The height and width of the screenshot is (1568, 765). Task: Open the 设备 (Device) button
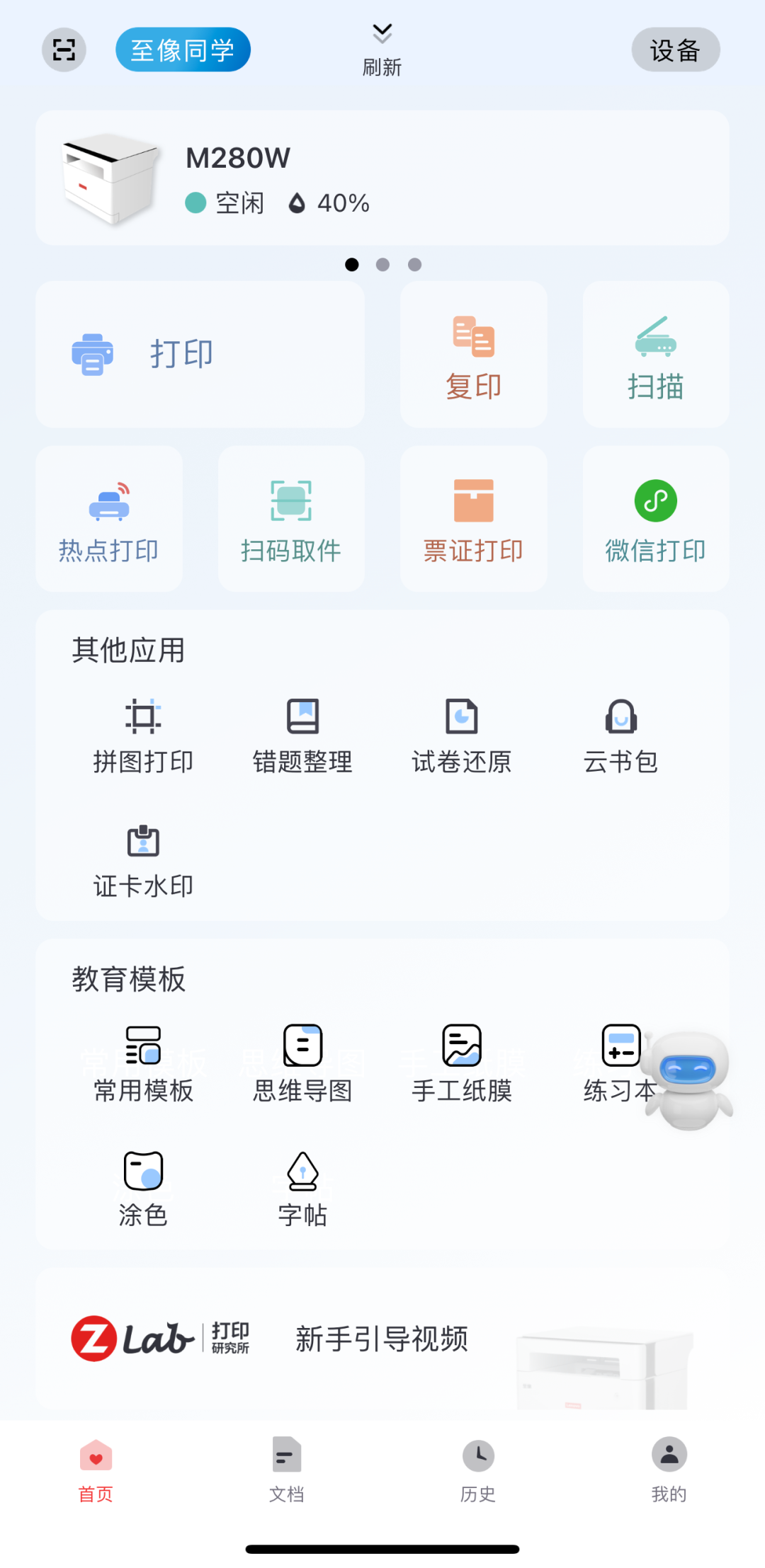click(675, 50)
